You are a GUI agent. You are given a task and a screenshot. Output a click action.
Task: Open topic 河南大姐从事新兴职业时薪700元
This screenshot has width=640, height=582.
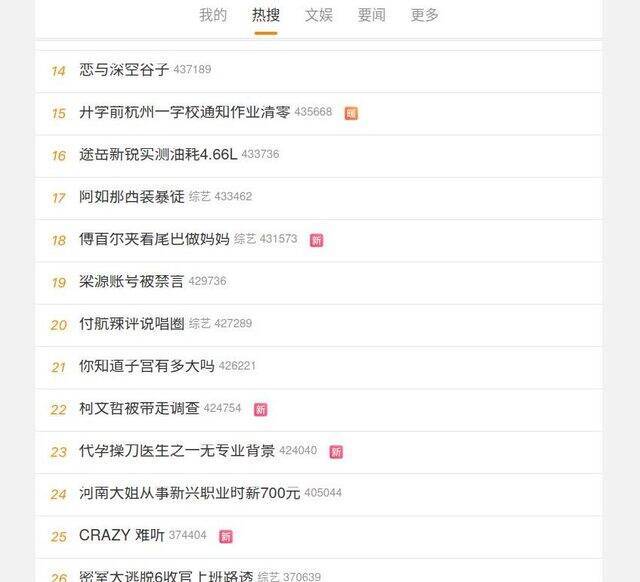[189, 493]
